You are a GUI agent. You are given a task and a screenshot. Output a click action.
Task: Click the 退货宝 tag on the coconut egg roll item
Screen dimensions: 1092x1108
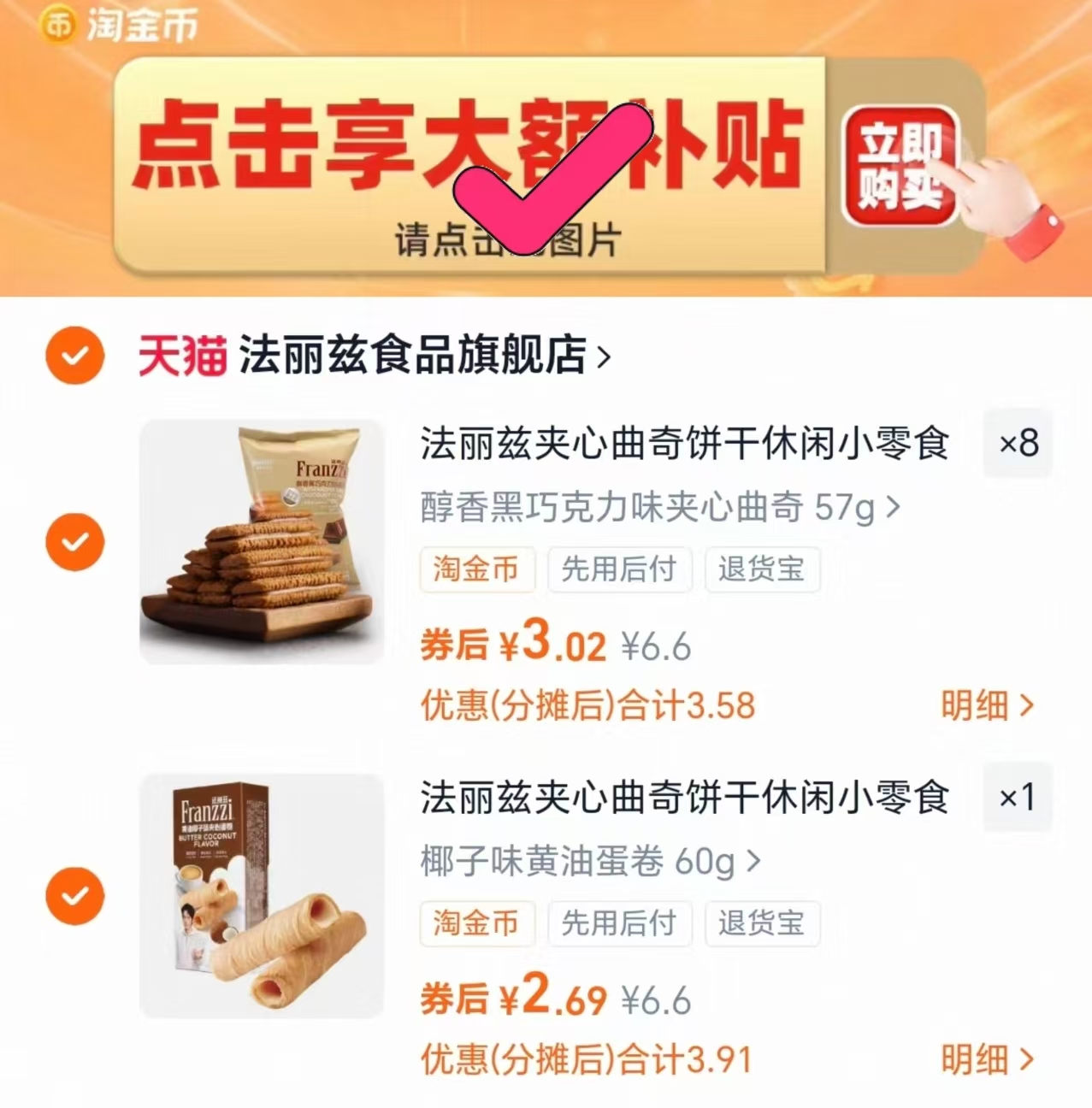(761, 924)
